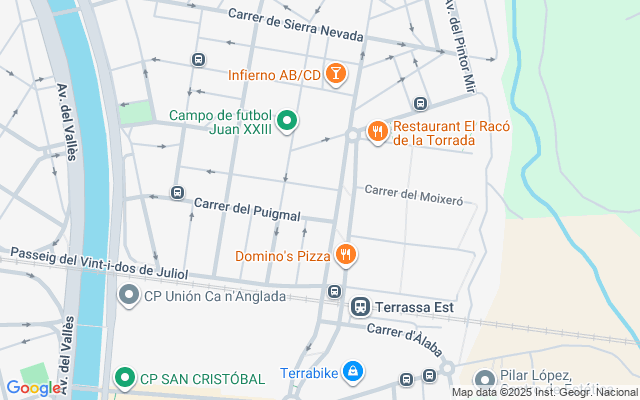Open the Terrabike shop marker

pyautogui.click(x=352, y=373)
